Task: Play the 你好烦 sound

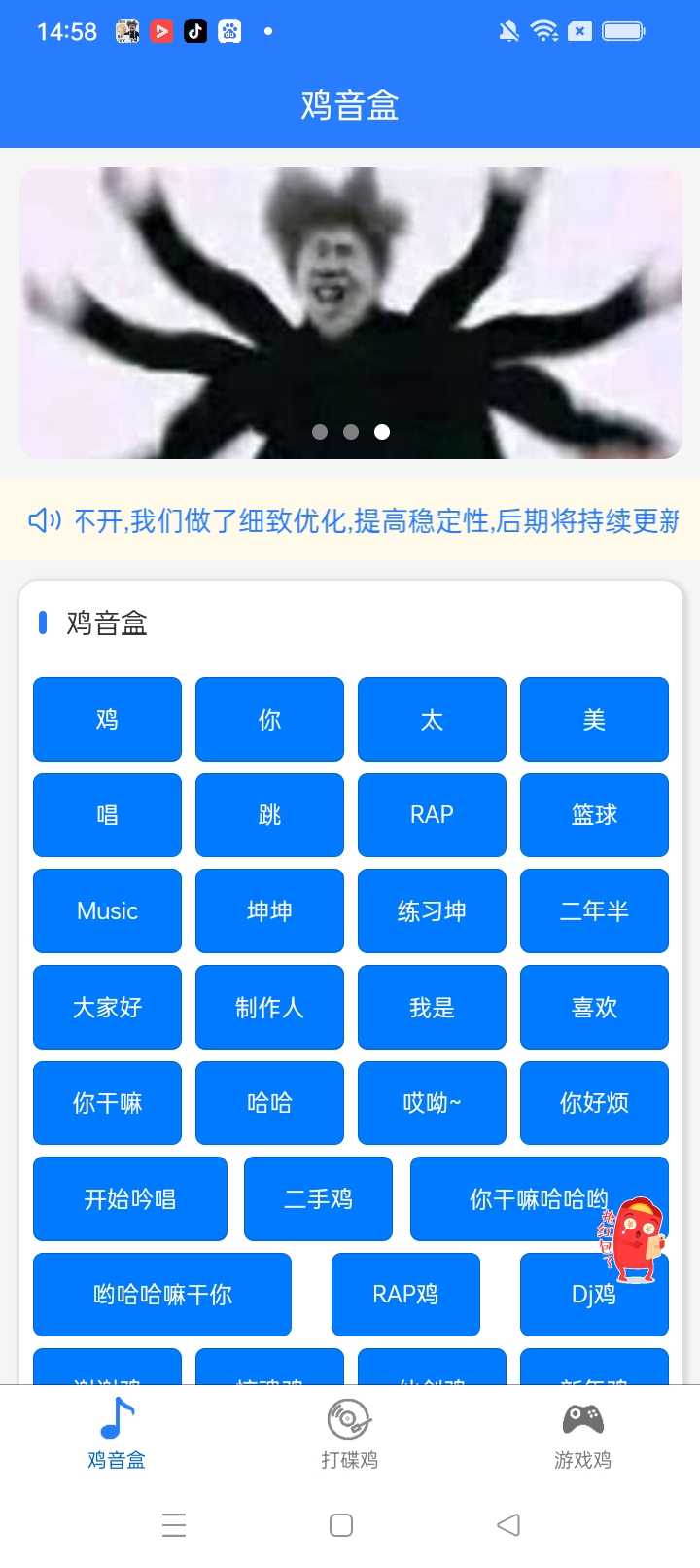Action: pos(594,1102)
